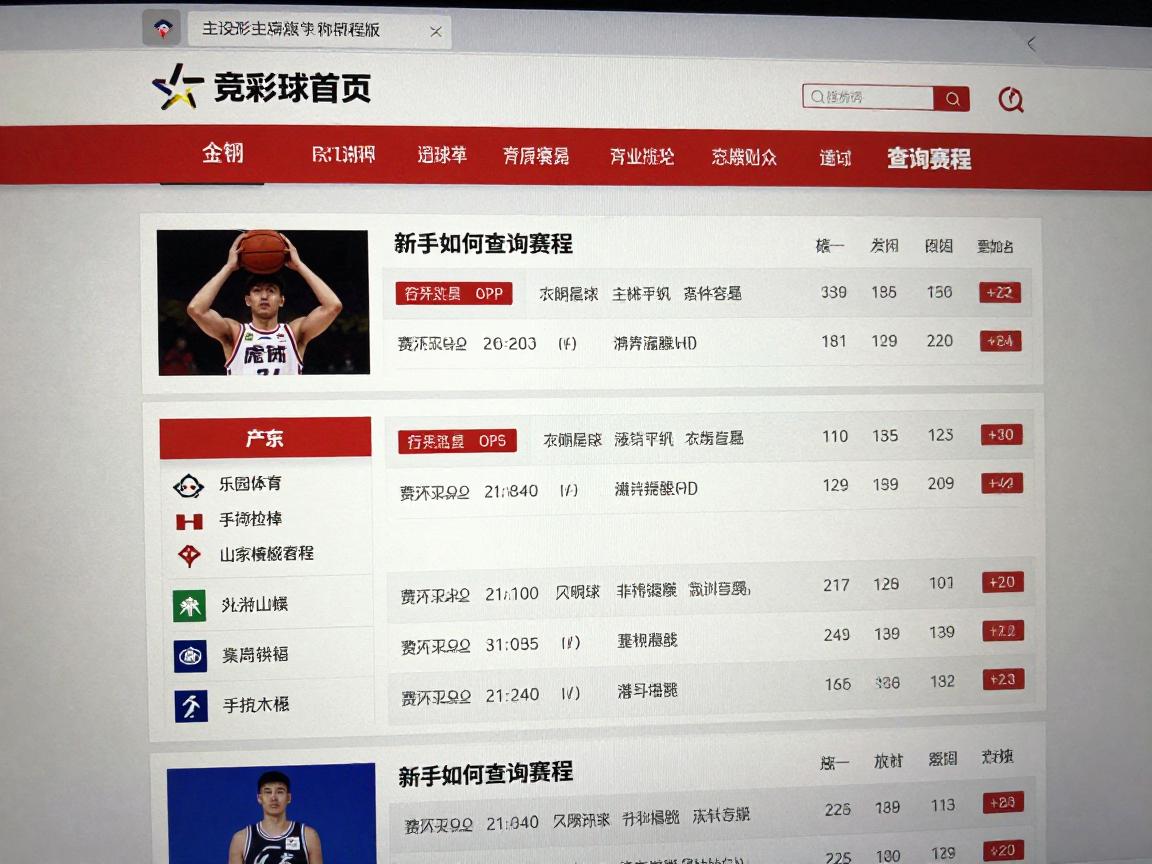1152x864 pixels.
Task: Tap the red +30 button
Action: 1000,435
